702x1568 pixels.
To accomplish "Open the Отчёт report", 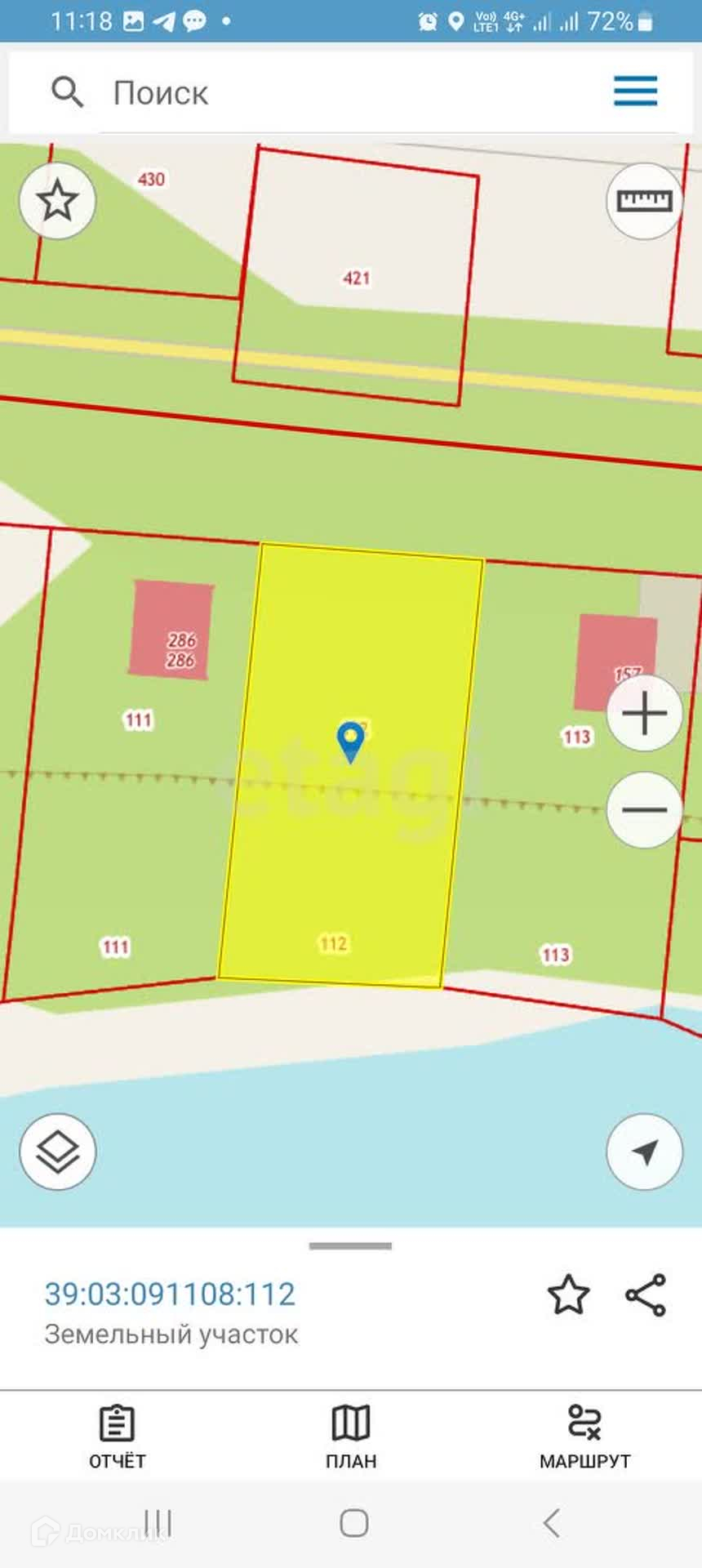I will click(117, 1437).
